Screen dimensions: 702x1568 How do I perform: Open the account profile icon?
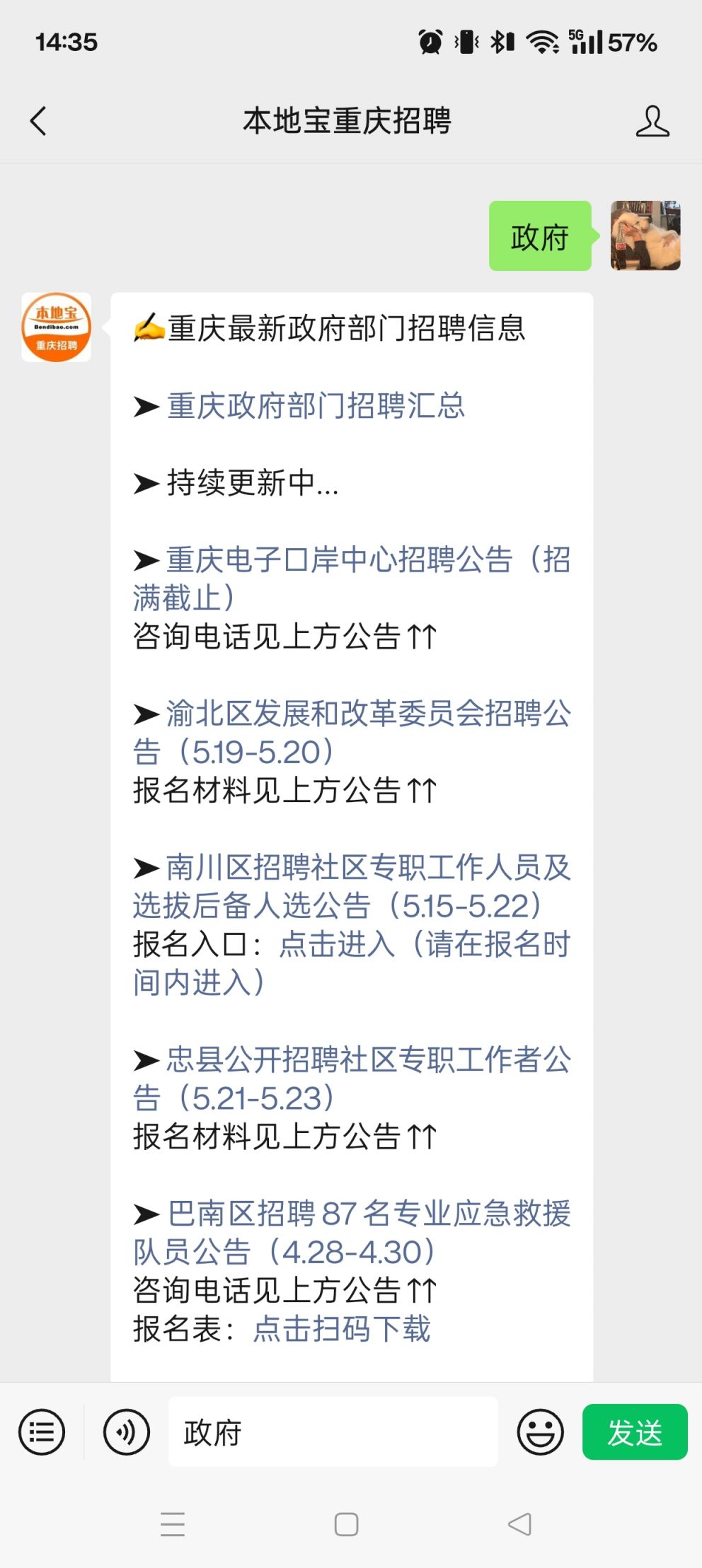click(652, 121)
